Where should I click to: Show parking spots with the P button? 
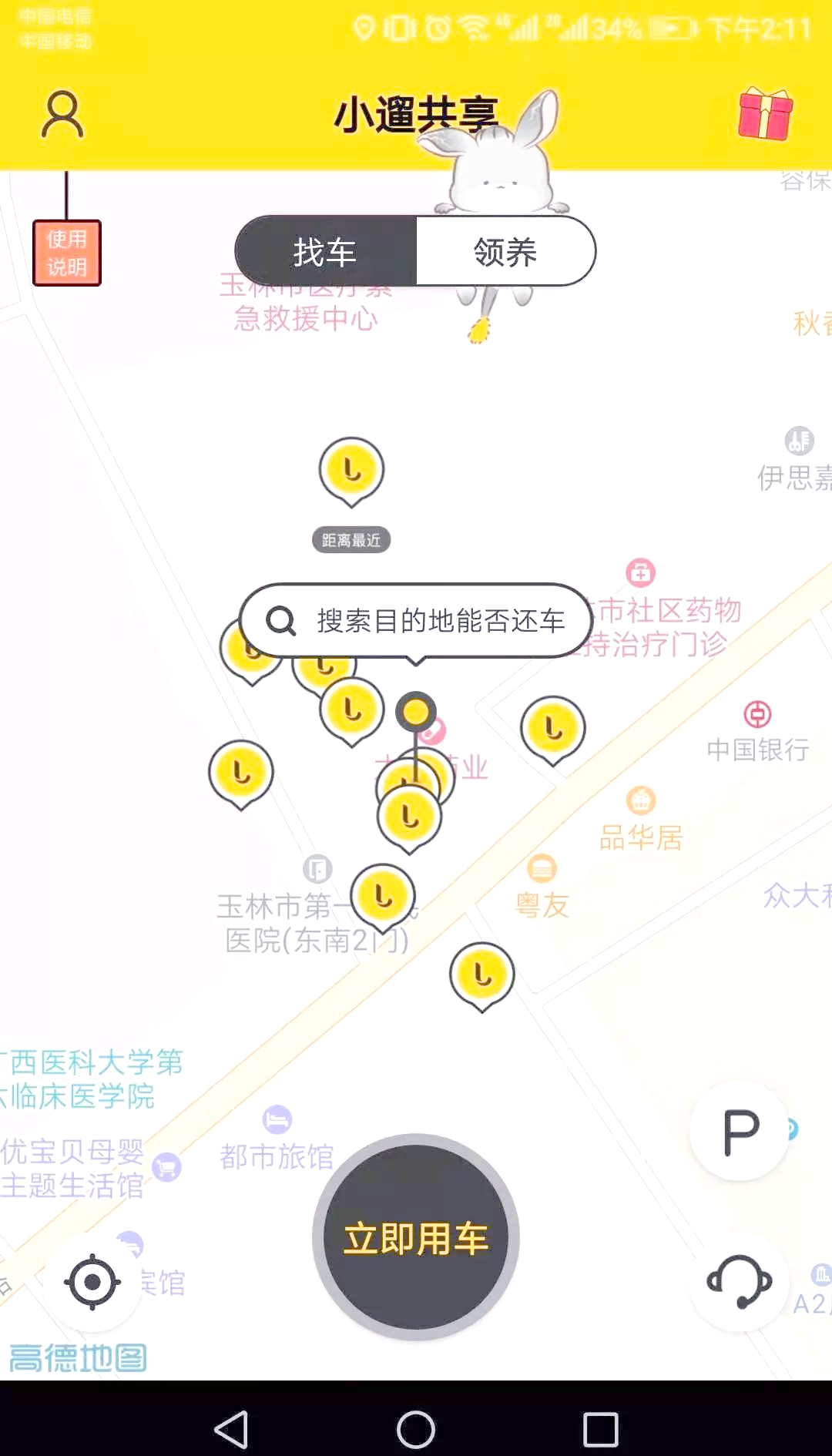tap(740, 1131)
